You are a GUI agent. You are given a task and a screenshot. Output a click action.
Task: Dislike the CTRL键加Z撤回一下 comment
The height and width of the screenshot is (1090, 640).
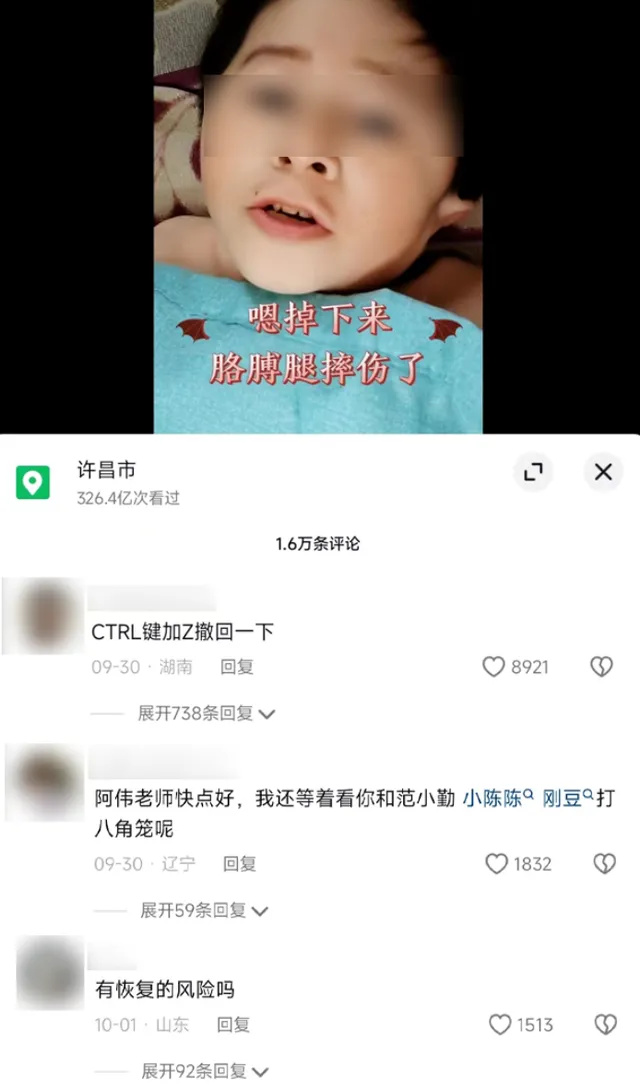(x=601, y=667)
